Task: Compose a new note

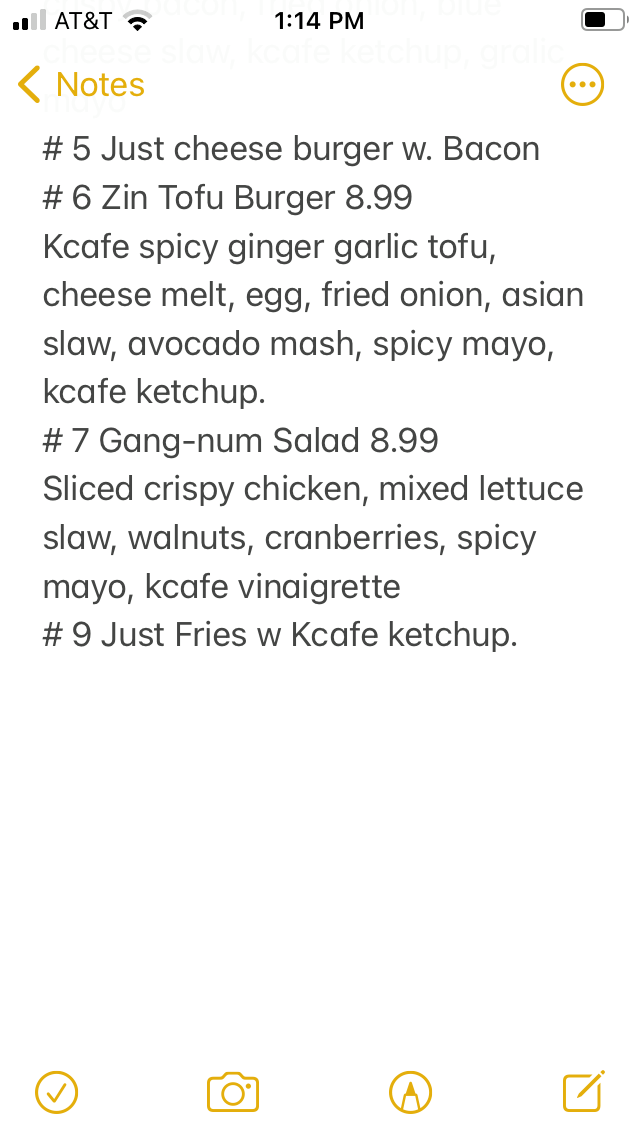Action: (x=583, y=1090)
